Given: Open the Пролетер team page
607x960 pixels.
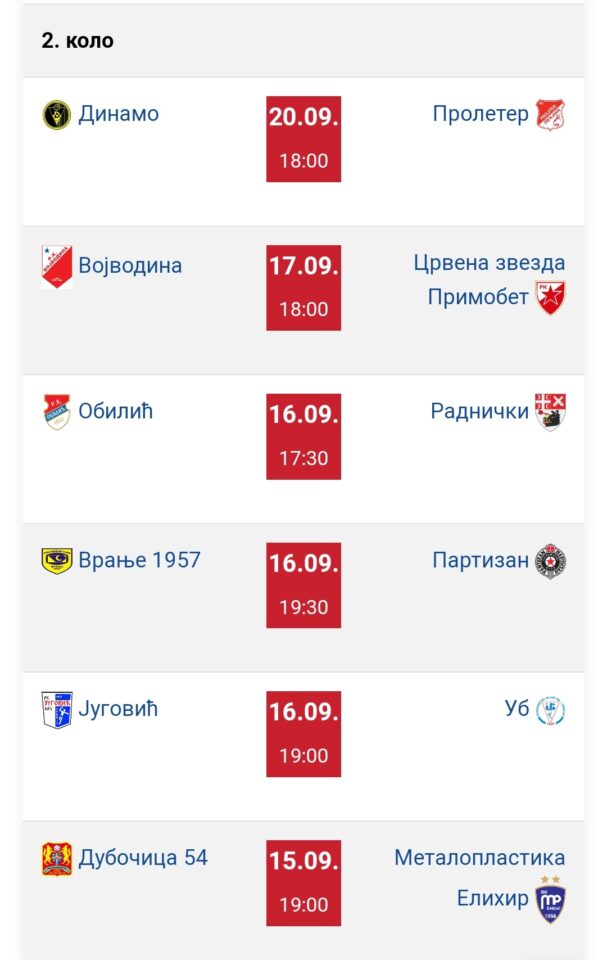Looking at the screenshot, I should 481,114.
